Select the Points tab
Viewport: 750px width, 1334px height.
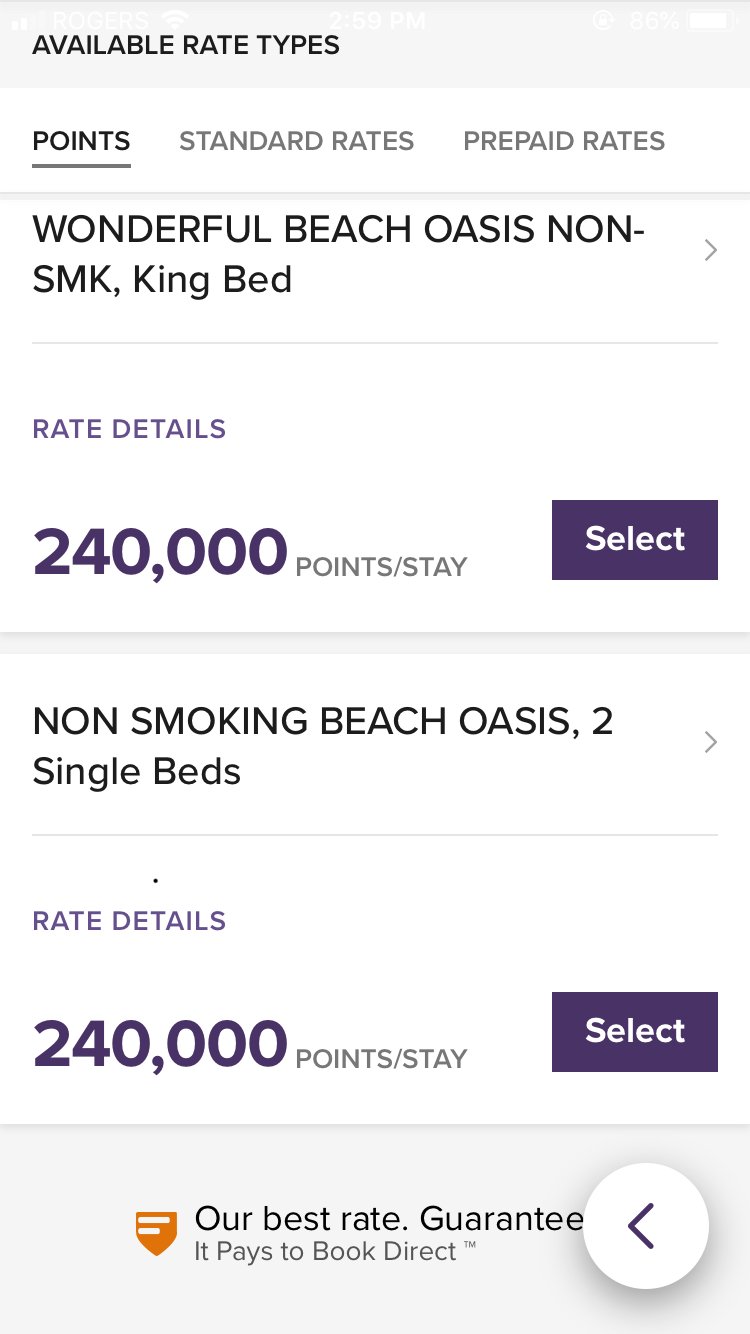(81, 141)
